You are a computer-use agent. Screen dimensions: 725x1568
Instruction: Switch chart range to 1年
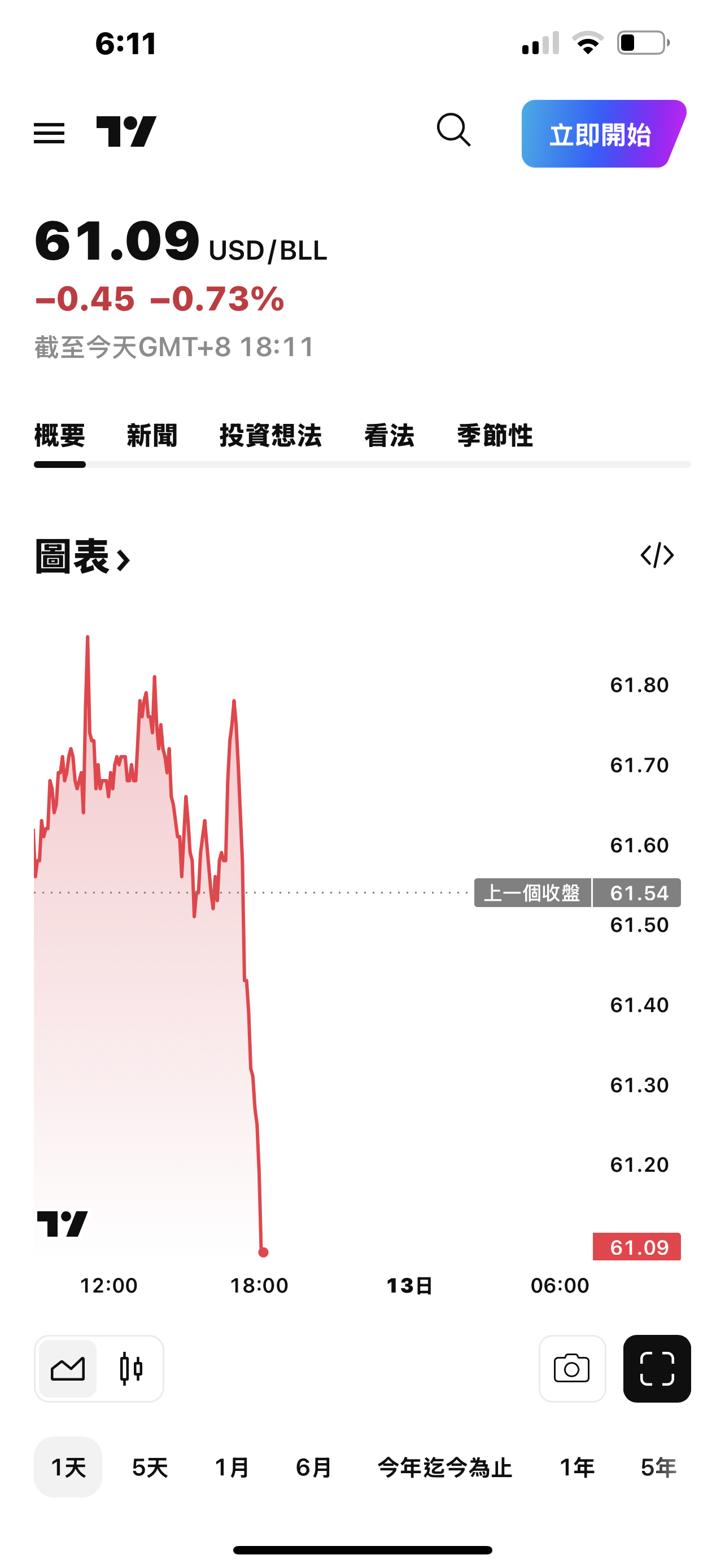point(576,1468)
